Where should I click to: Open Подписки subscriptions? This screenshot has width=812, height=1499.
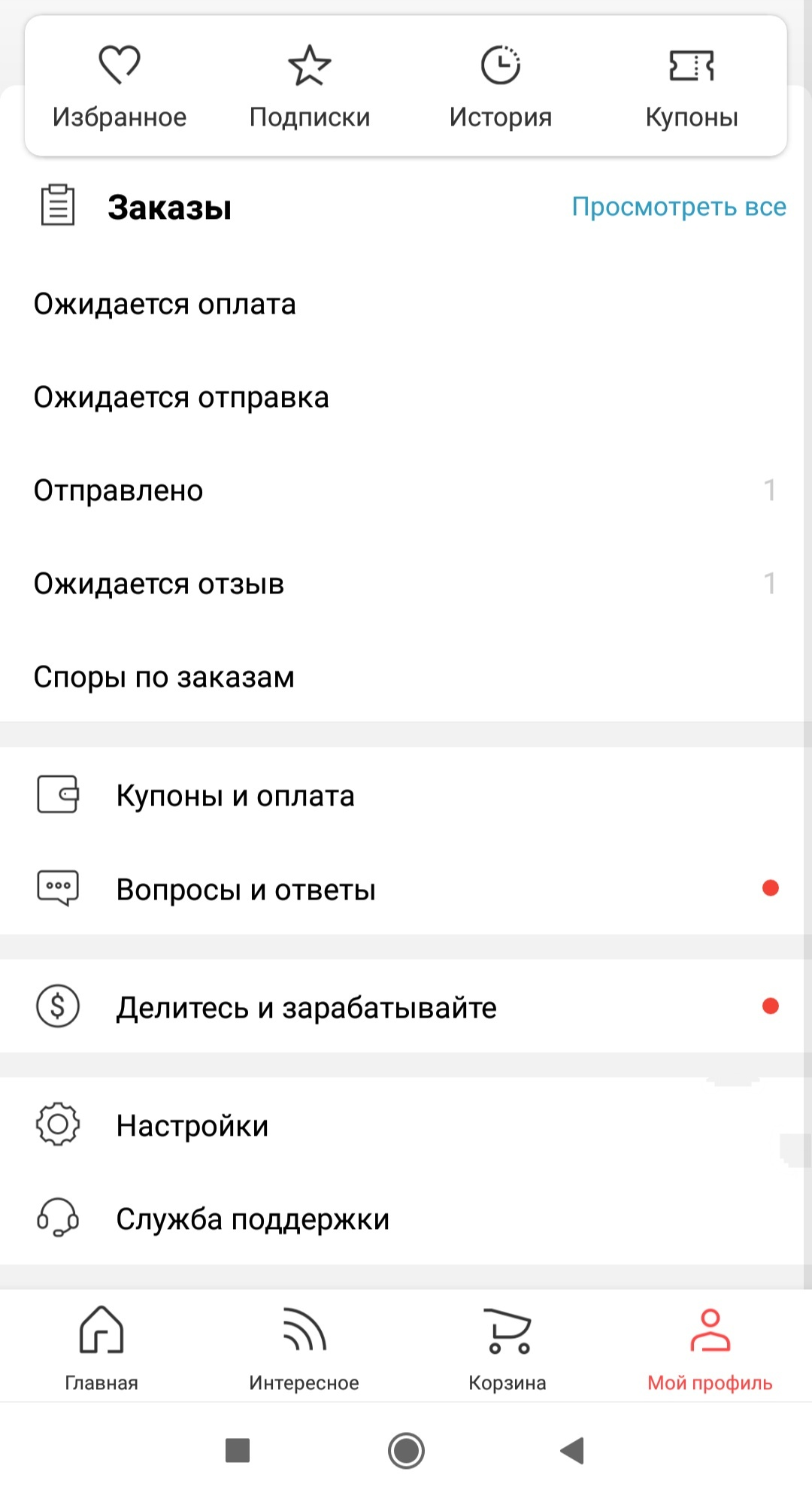(x=310, y=87)
